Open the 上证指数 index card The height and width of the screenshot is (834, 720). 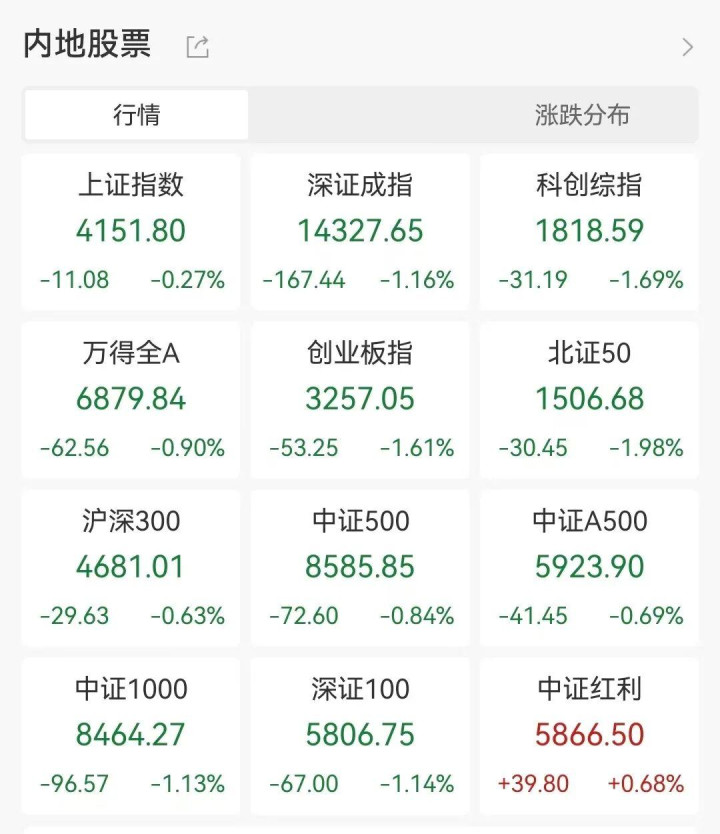tap(131, 231)
